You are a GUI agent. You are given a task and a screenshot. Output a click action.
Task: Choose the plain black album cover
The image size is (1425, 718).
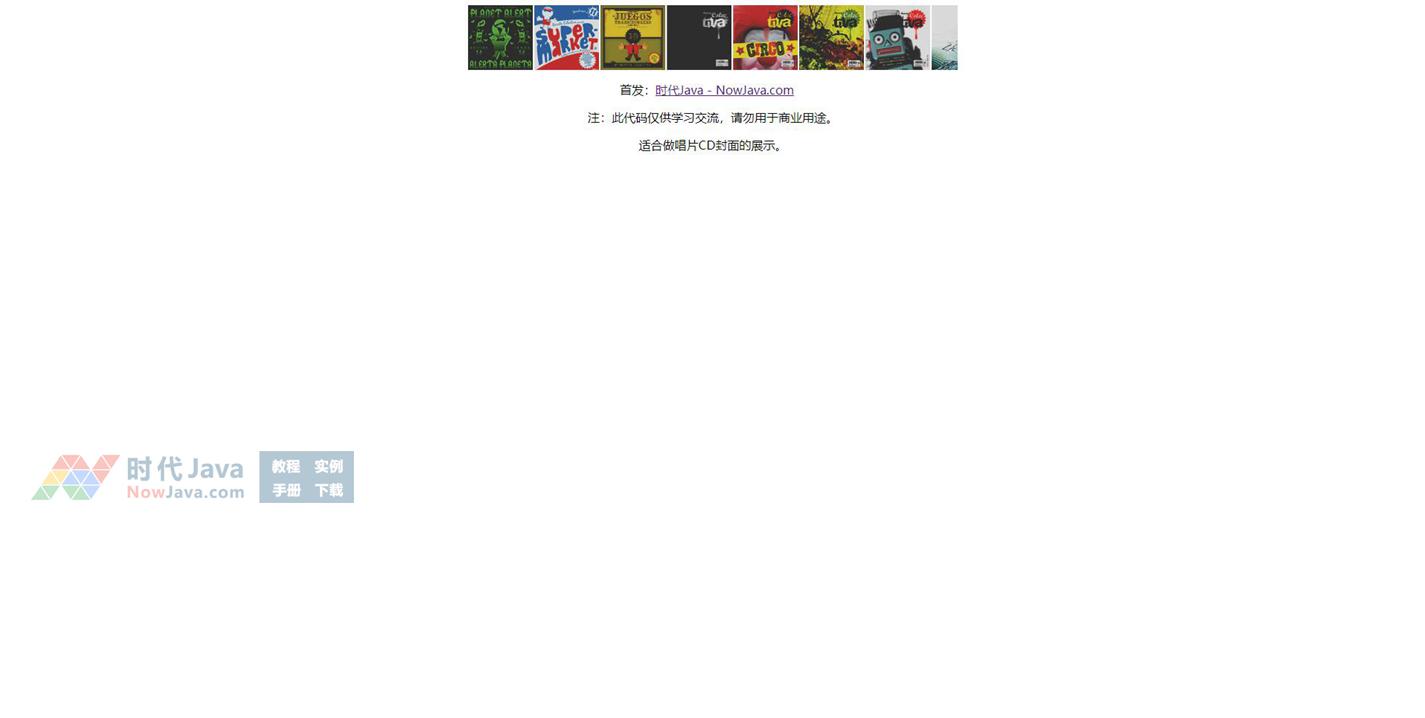coord(698,38)
